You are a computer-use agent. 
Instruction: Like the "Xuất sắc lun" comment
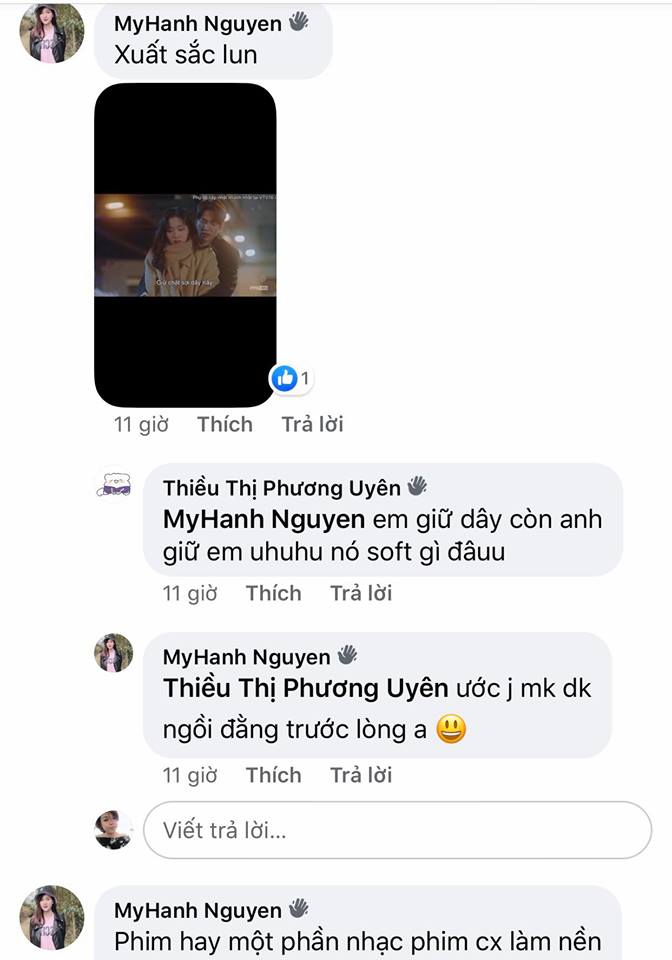click(224, 424)
